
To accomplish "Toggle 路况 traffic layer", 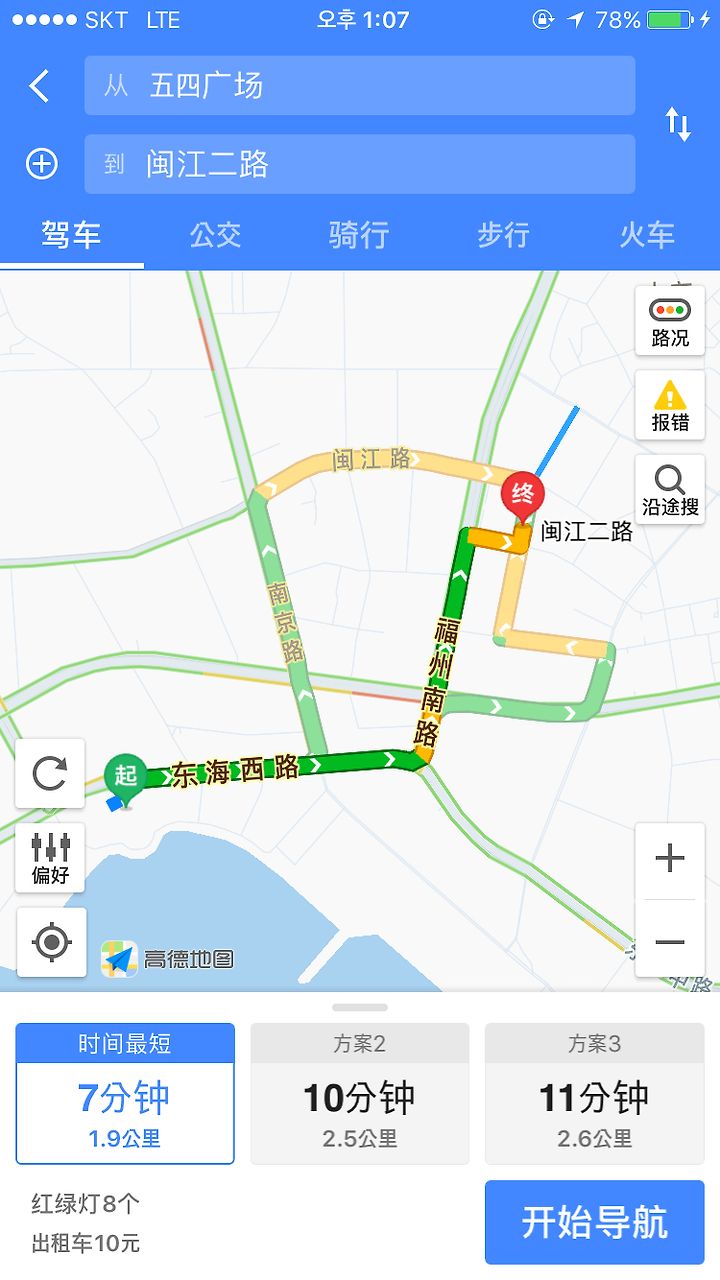I will [670, 321].
